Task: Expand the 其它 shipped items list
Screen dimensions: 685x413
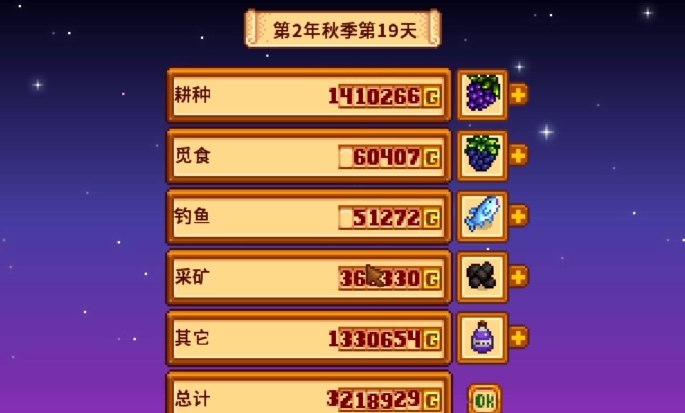Action: click(x=518, y=337)
